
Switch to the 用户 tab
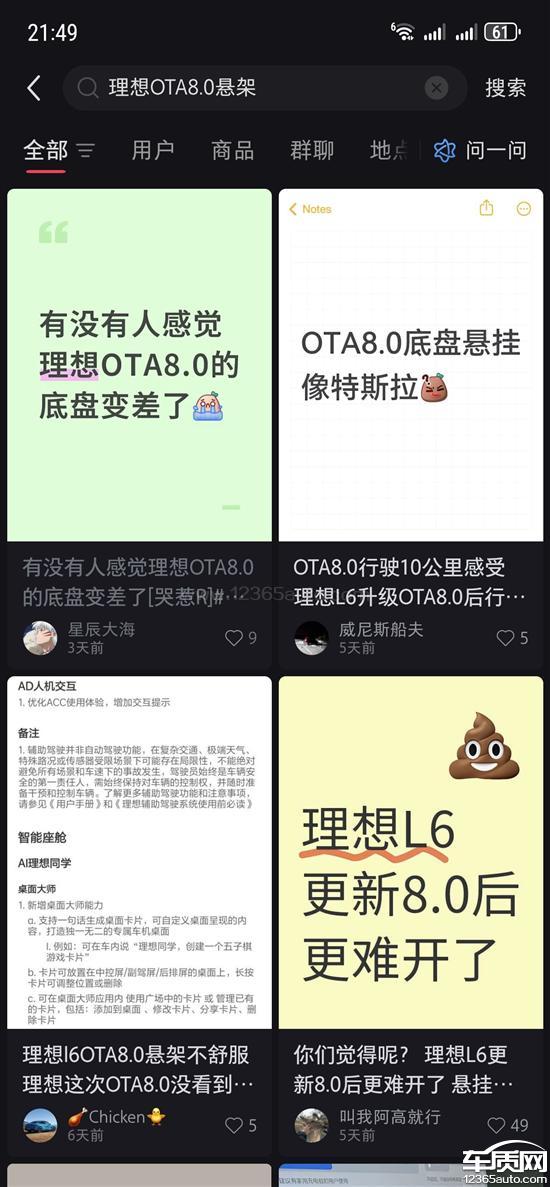[153, 151]
